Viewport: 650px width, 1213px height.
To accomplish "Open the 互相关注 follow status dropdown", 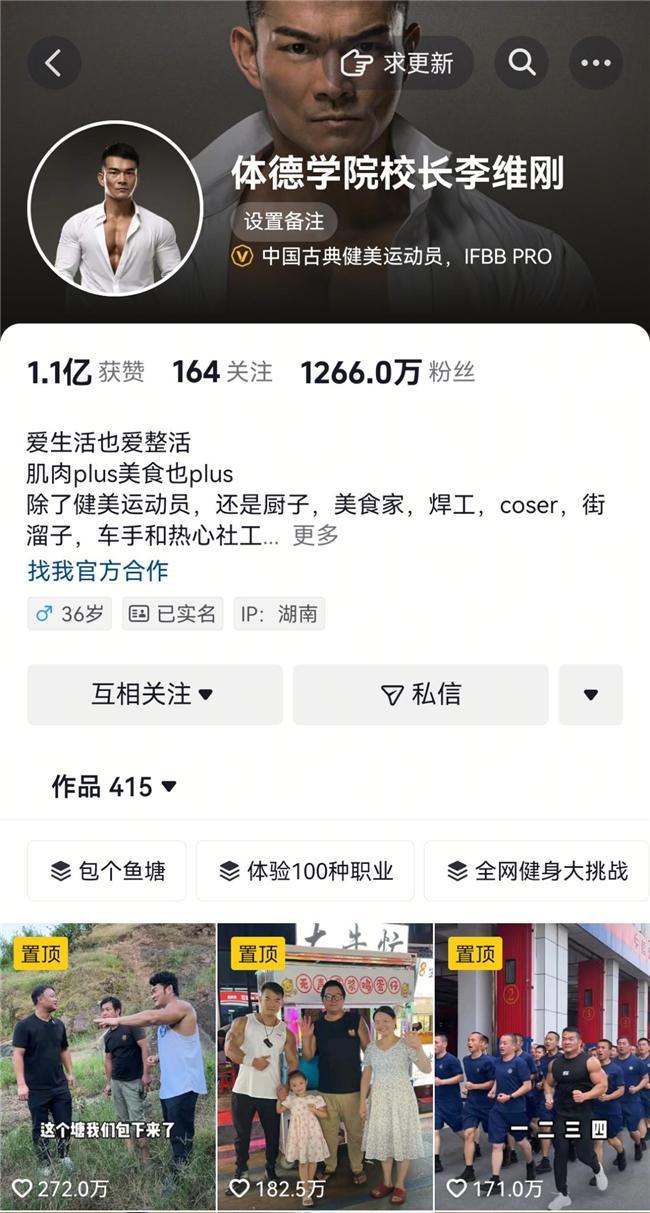I will coord(154,694).
